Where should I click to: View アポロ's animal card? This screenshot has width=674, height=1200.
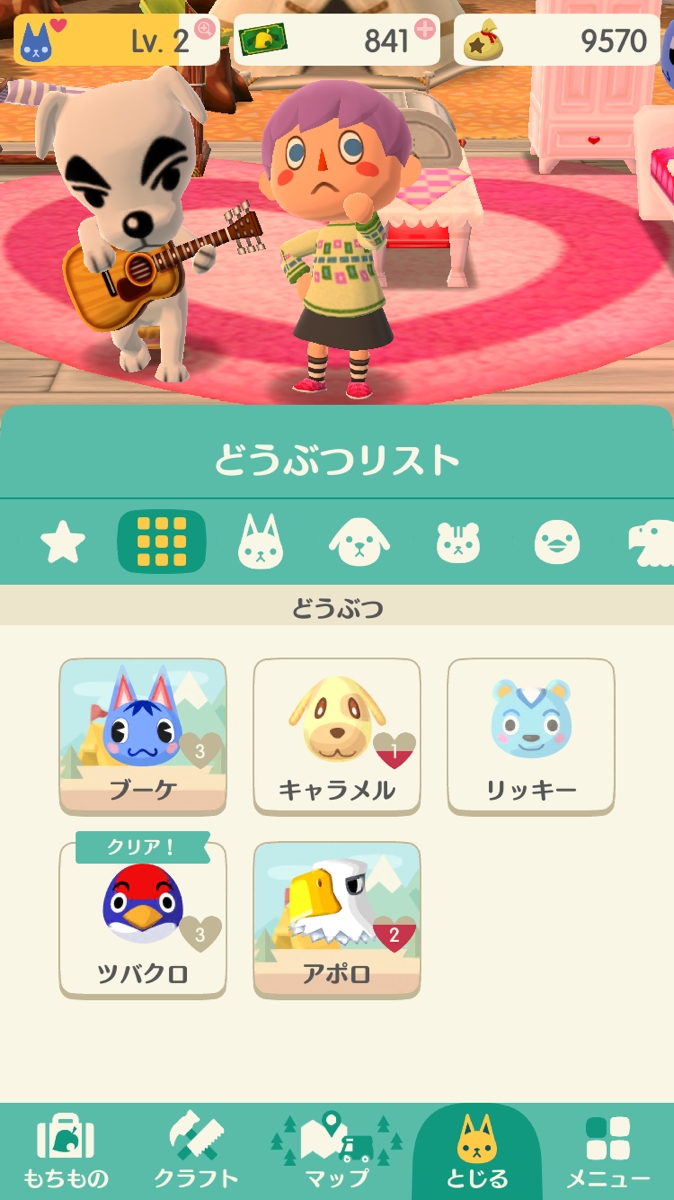click(337, 920)
